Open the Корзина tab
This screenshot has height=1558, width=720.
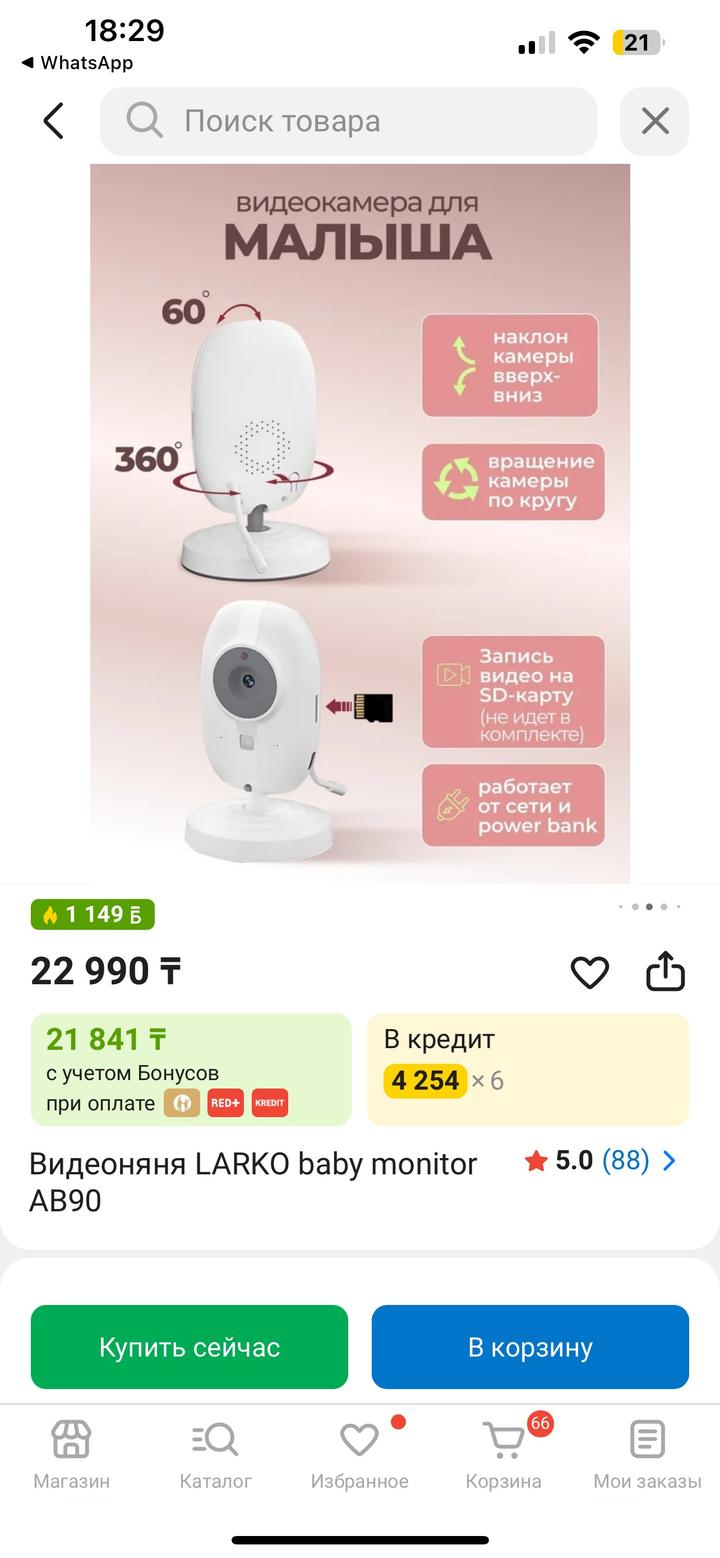(503, 1455)
